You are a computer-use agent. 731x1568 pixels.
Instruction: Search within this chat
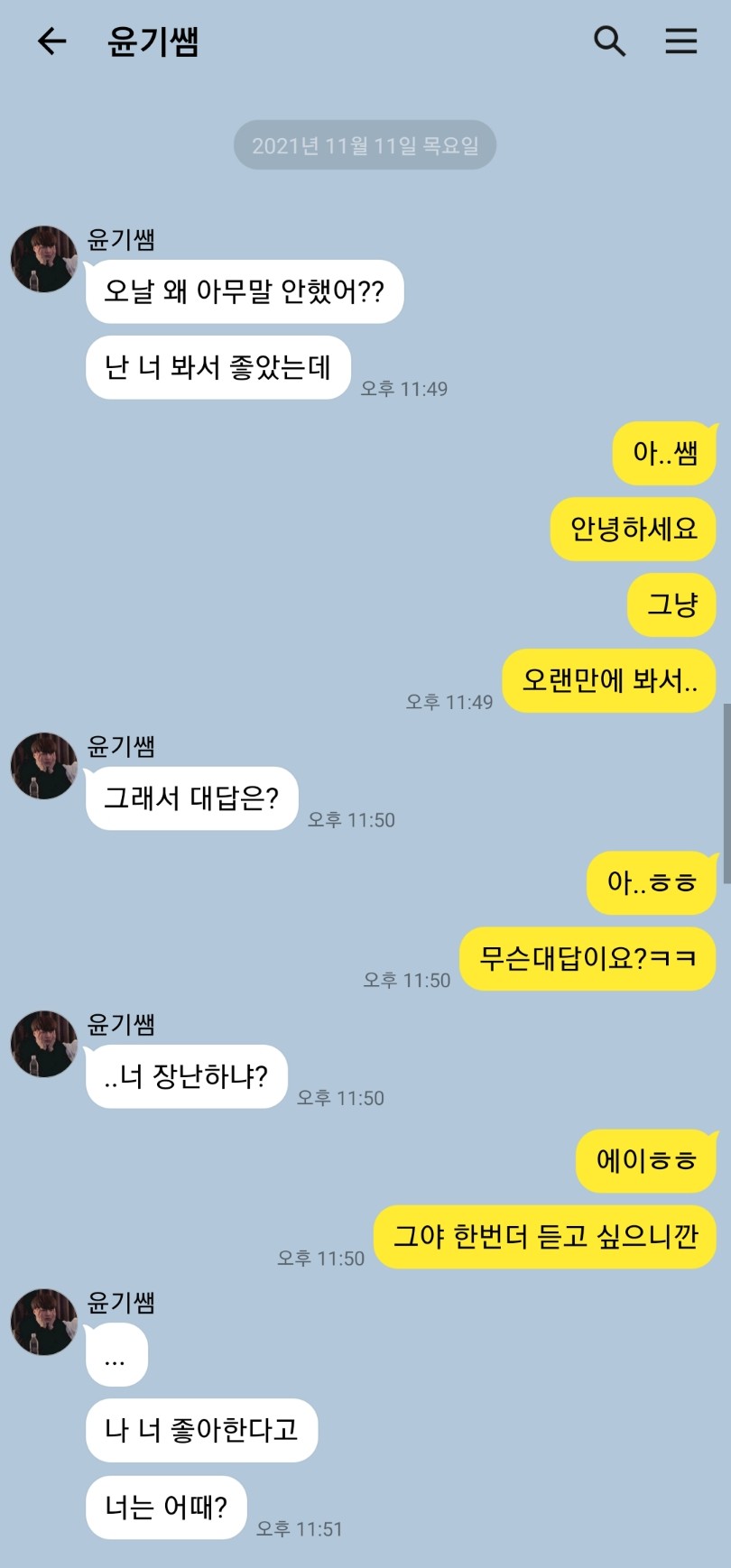click(609, 42)
